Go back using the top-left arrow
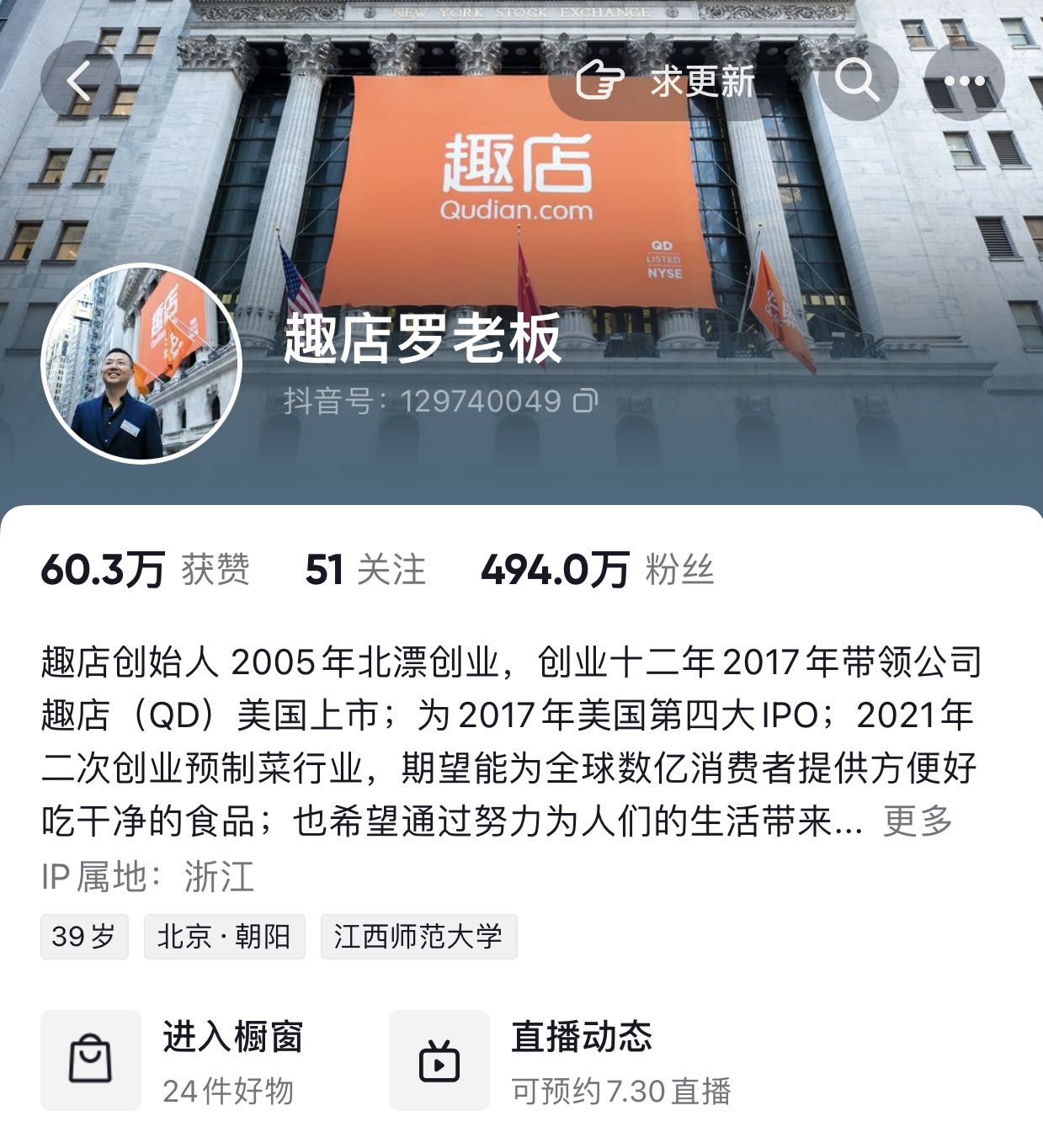Screen dimensions: 1043x1148 pyautogui.click(x=80, y=82)
